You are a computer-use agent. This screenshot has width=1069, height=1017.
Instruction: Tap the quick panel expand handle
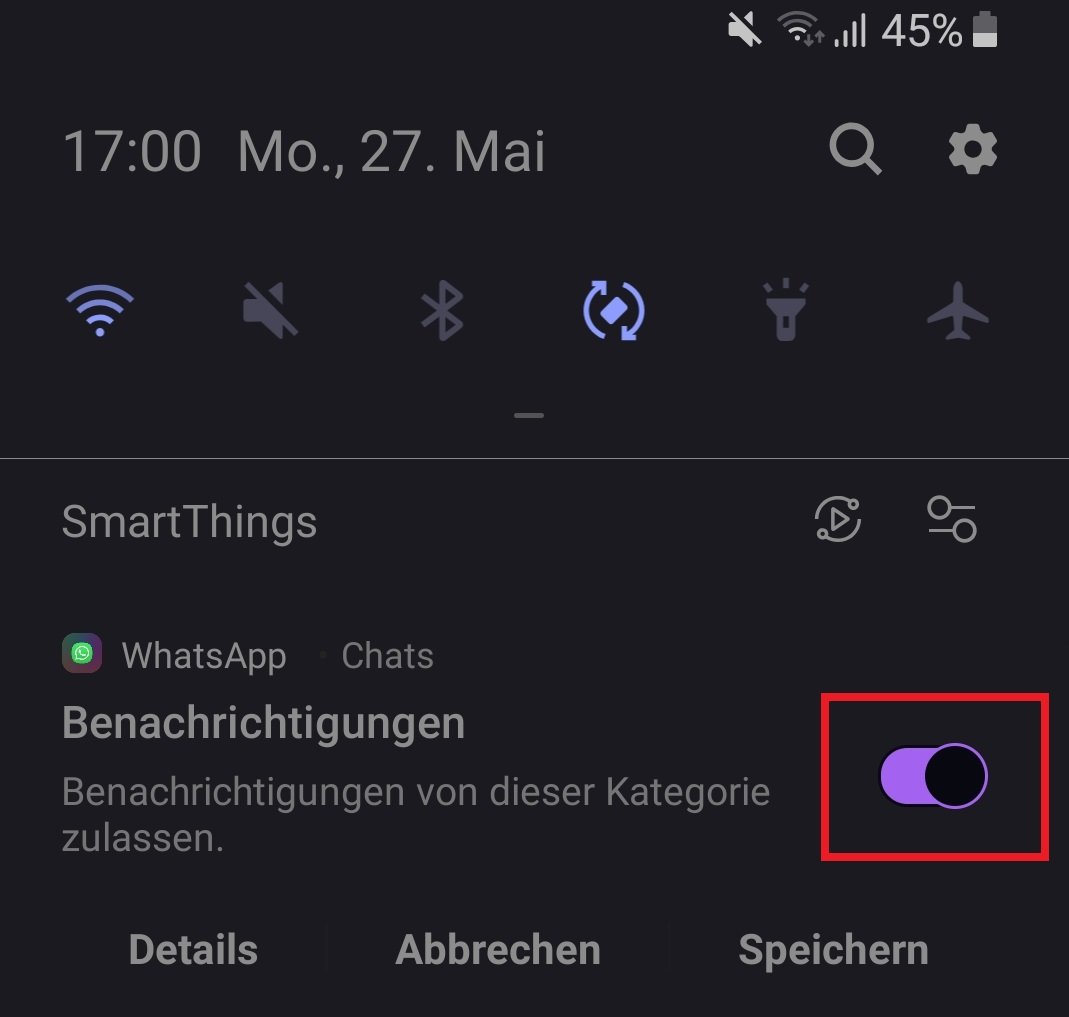[x=529, y=416]
